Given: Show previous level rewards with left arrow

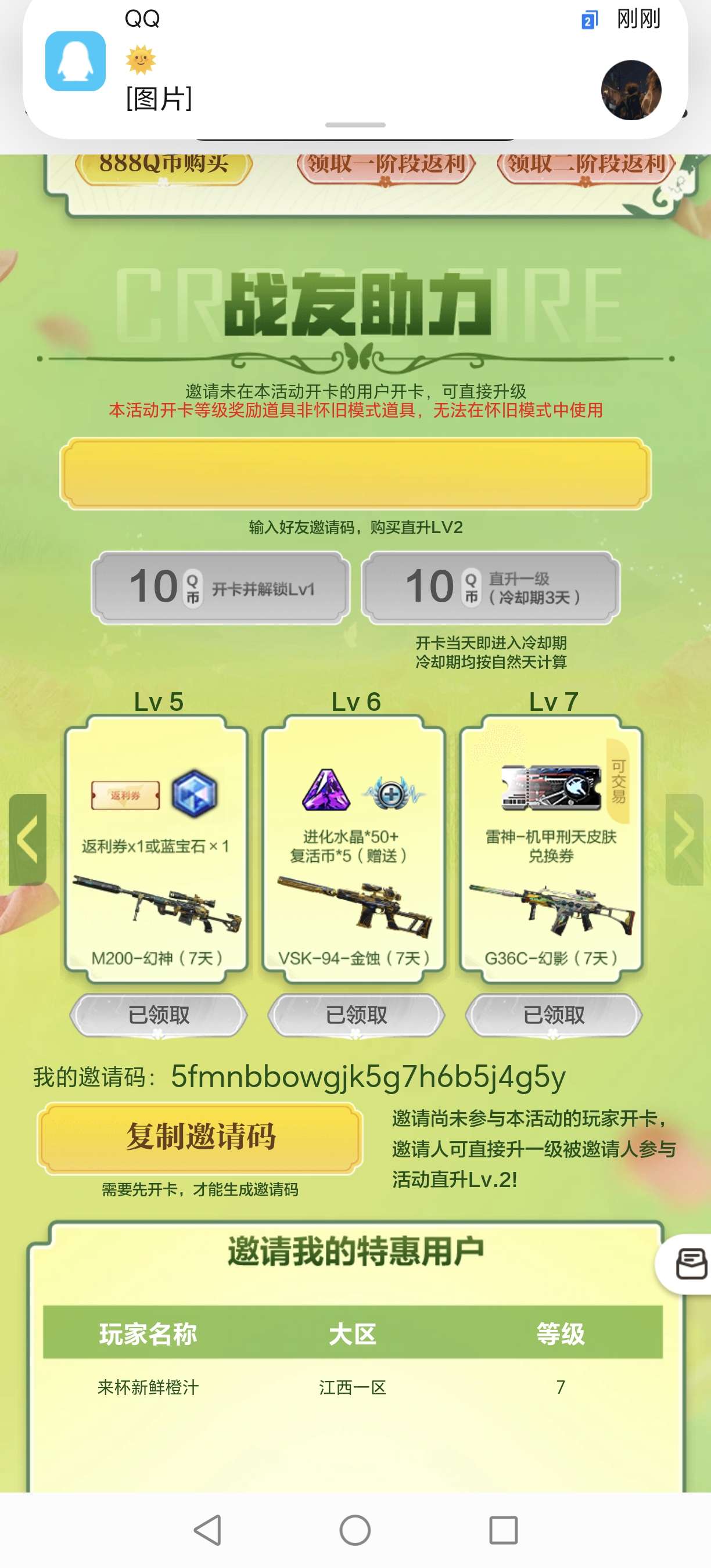Looking at the screenshot, I should (27, 839).
